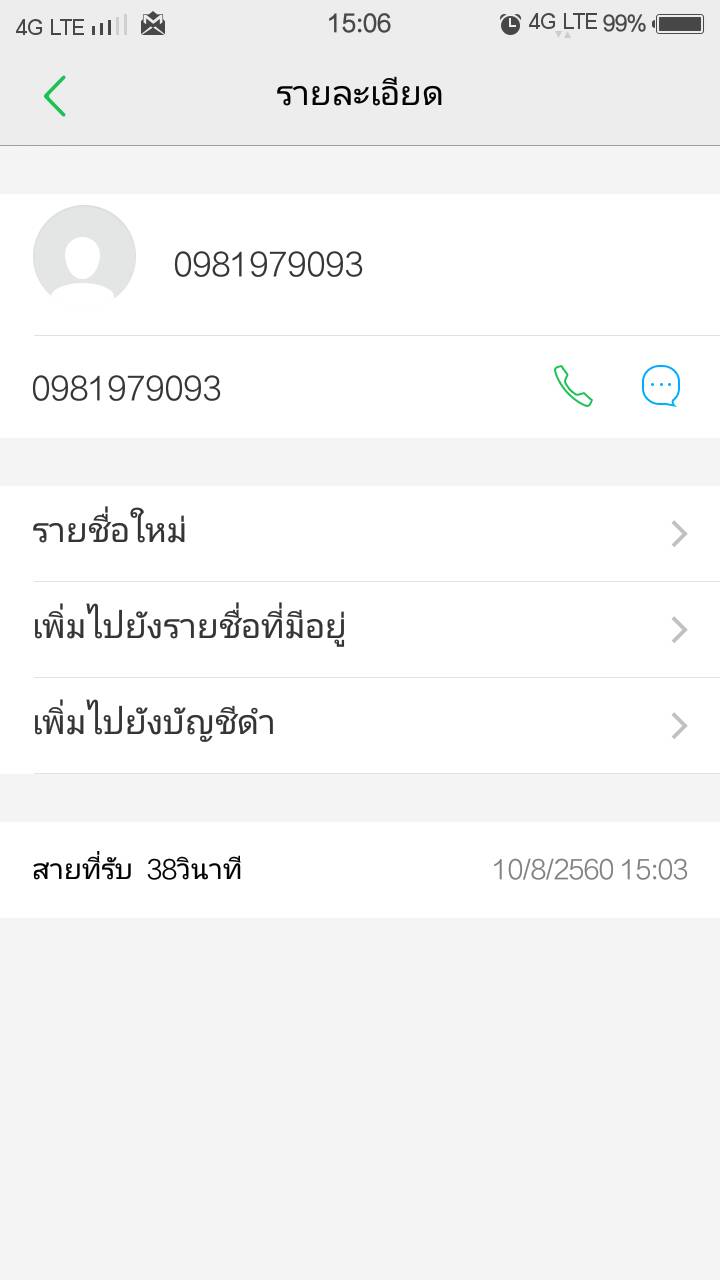Screen dimensions: 720x1280
Task: Send a message via the chat bubble icon
Action: click(661, 386)
